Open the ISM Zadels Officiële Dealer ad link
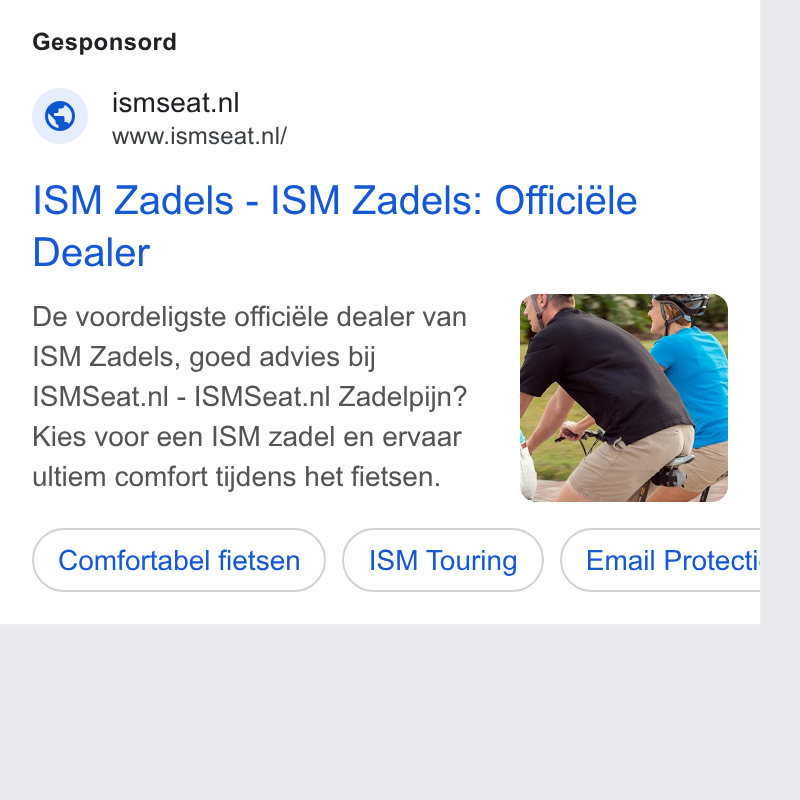This screenshot has width=800, height=800. (x=335, y=226)
